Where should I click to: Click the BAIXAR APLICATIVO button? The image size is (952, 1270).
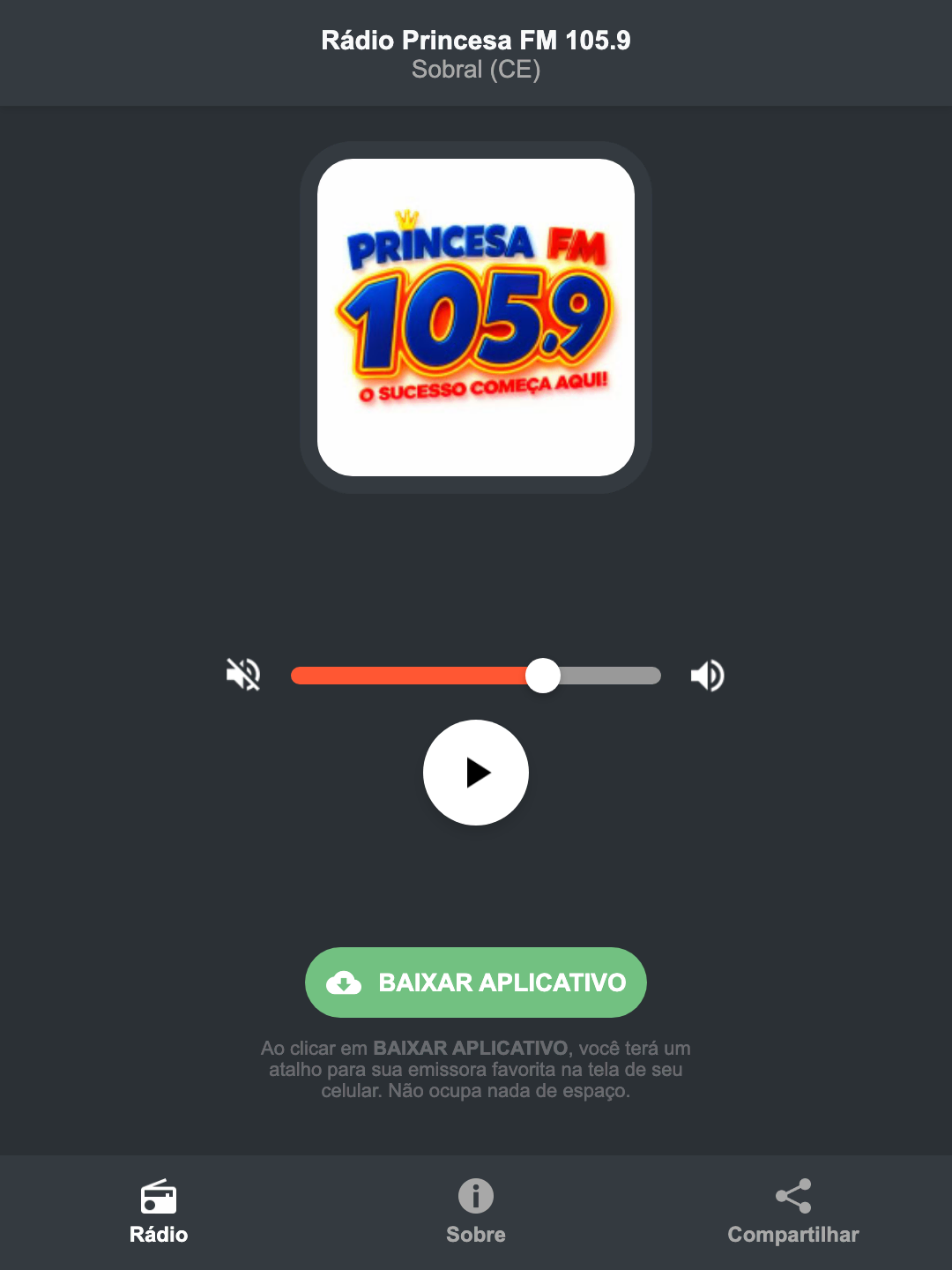pos(475,982)
